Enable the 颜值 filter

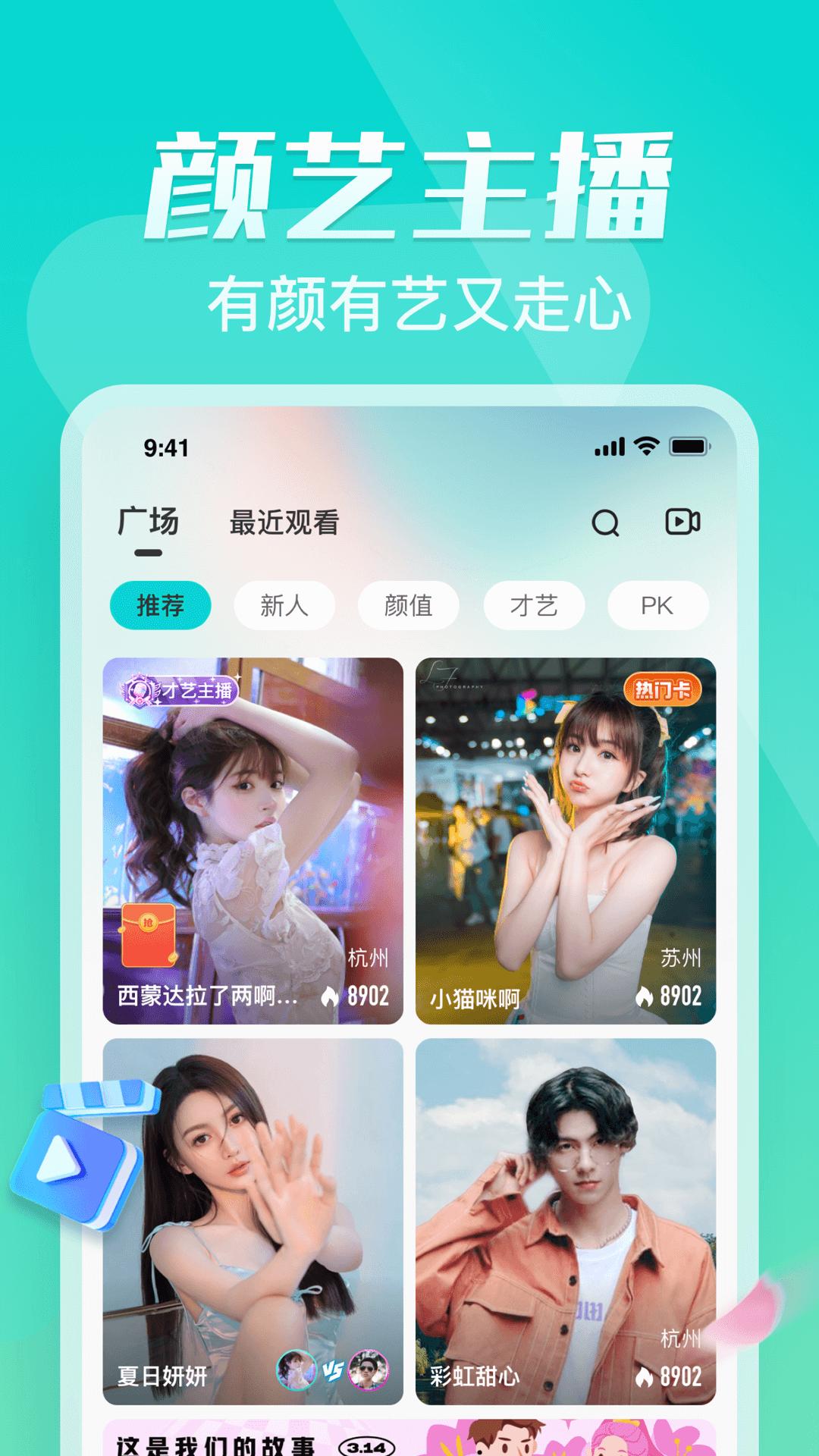click(x=409, y=604)
